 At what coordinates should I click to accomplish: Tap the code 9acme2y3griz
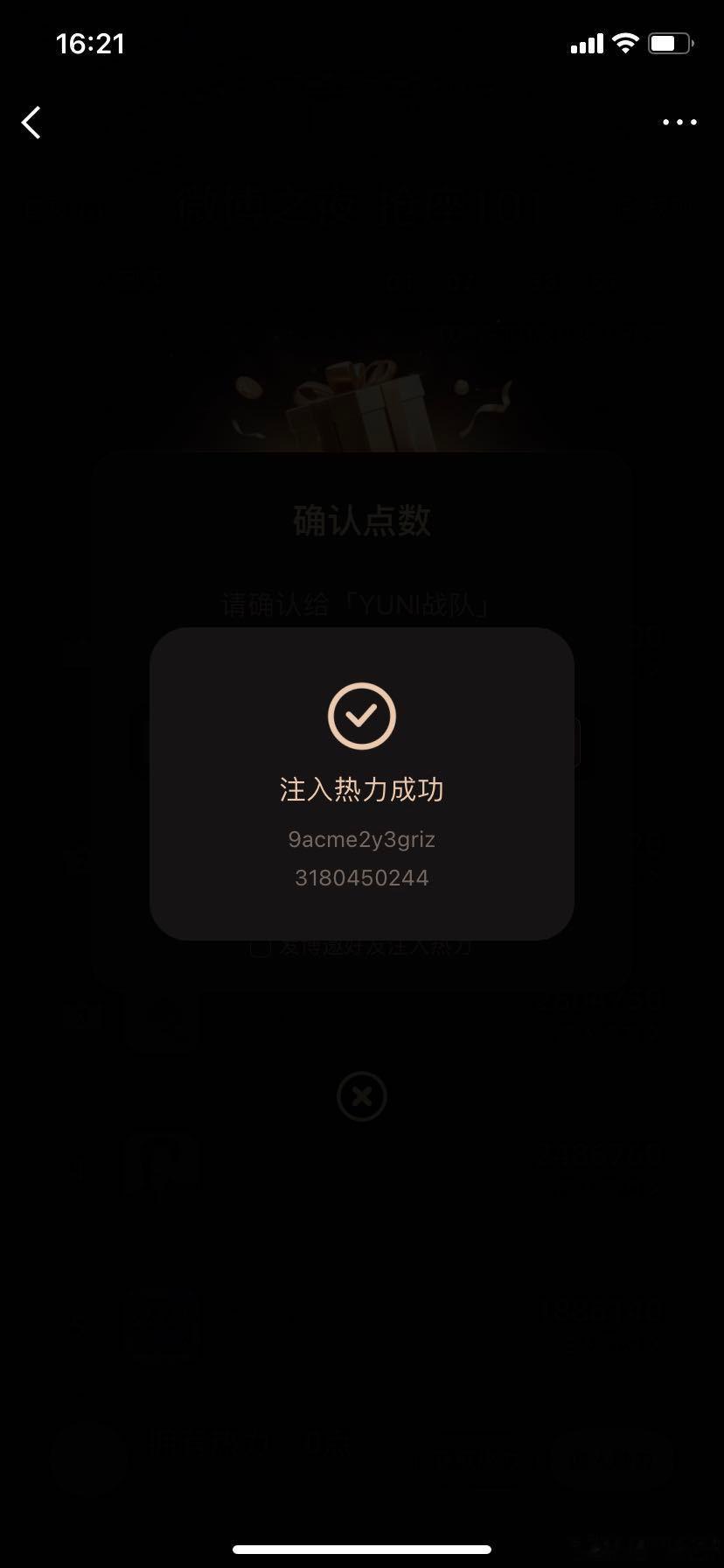click(361, 838)
